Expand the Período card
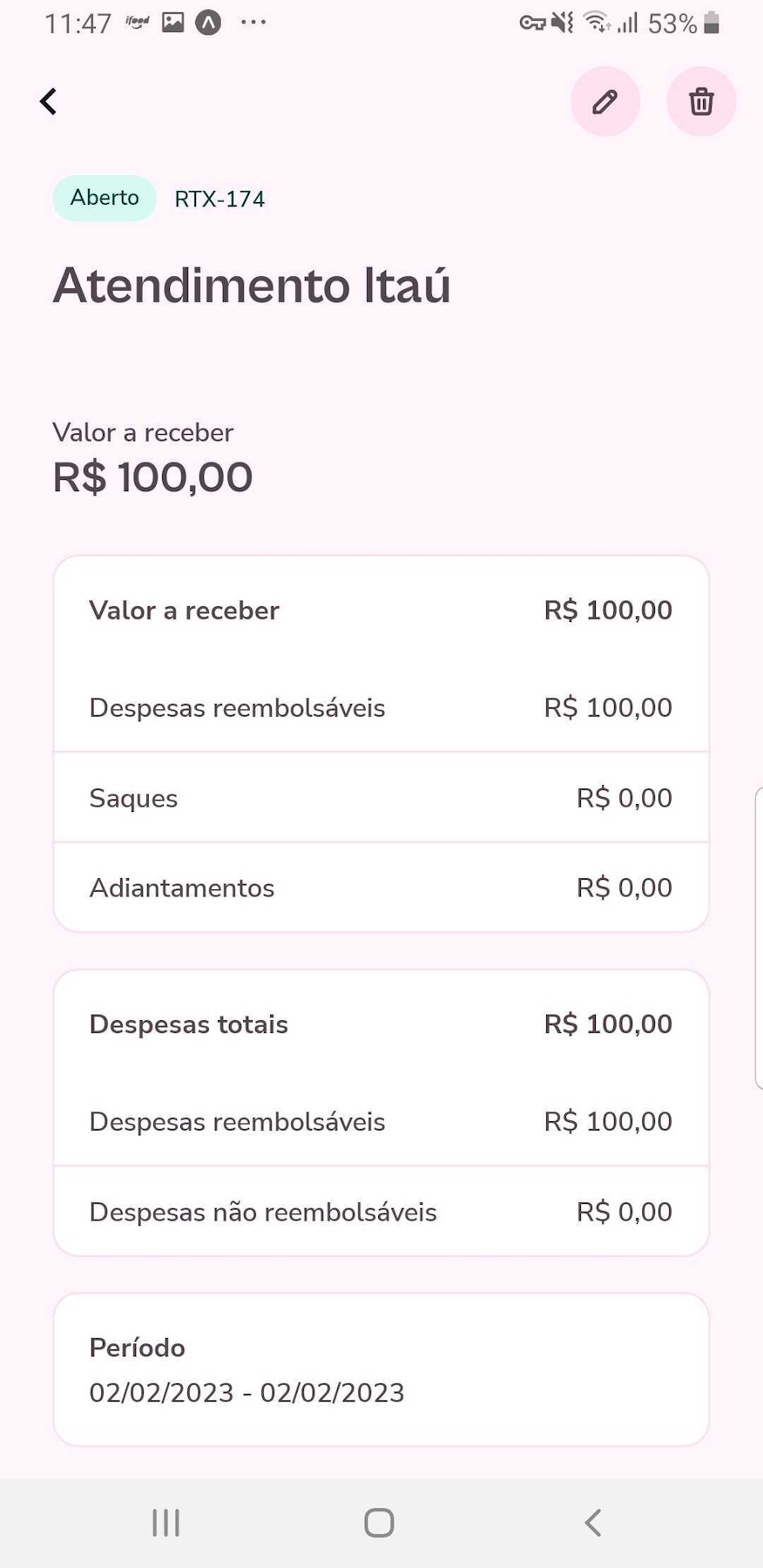Screen dimensions: 763x1568 (x=381, y=1369)
